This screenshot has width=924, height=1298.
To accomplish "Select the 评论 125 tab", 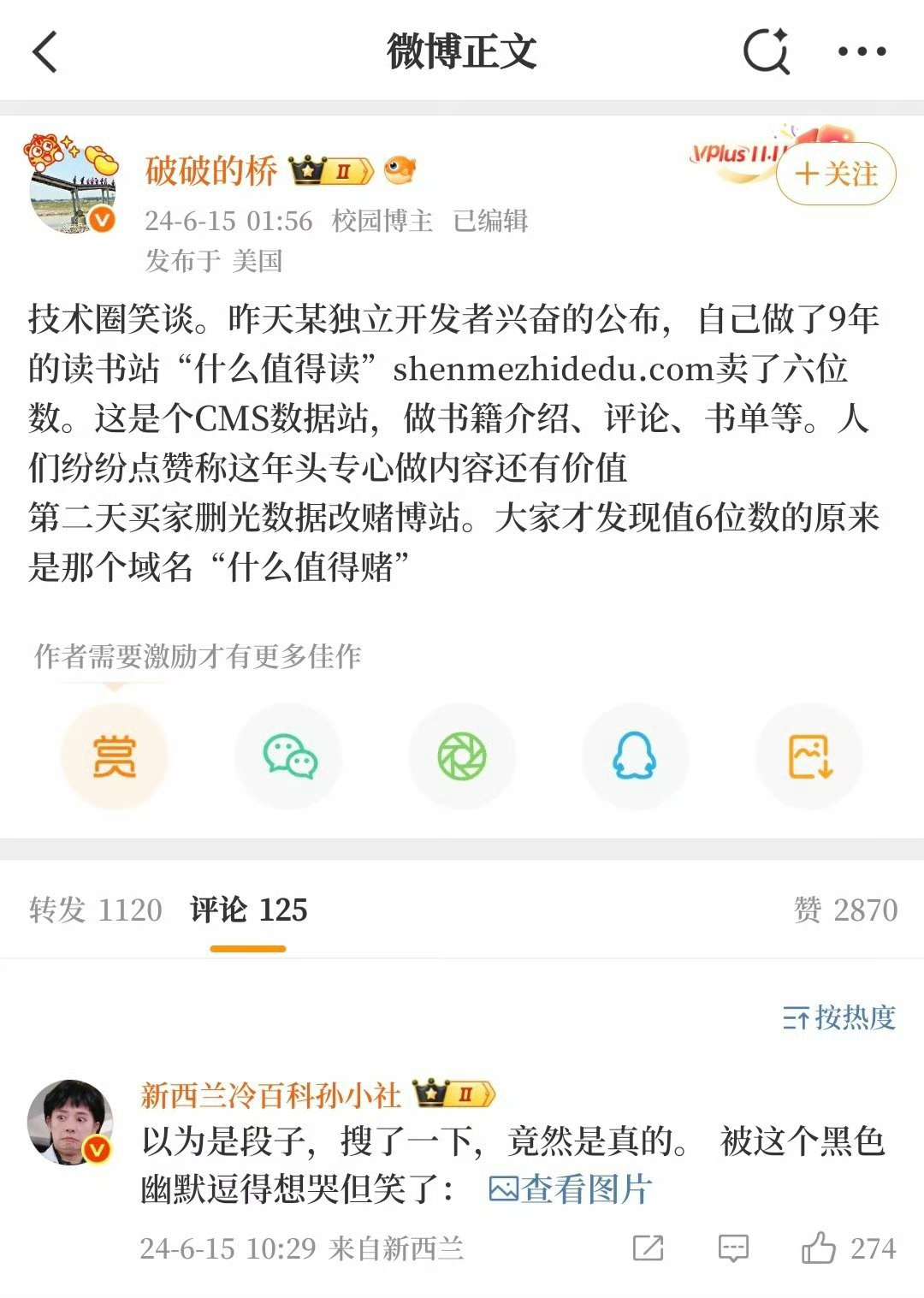I will pos(248,910).
